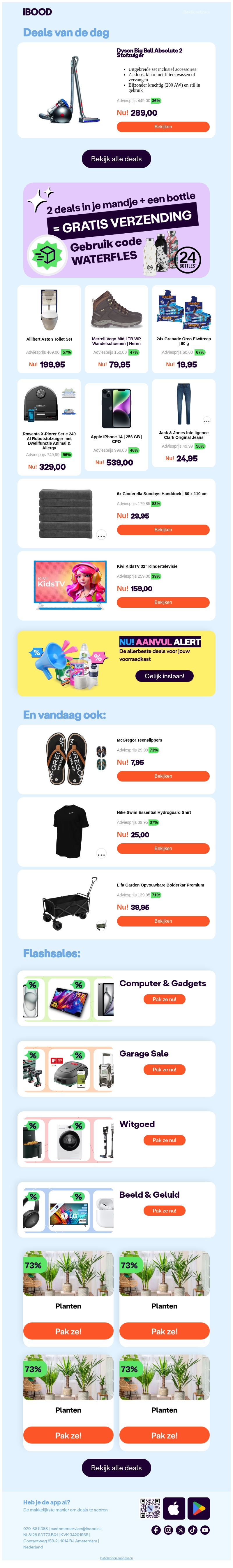This screenshot has height=1568, width=233.
Task: Open the Instellingen aanpassen link
Action: click(x=116, y=1558)
